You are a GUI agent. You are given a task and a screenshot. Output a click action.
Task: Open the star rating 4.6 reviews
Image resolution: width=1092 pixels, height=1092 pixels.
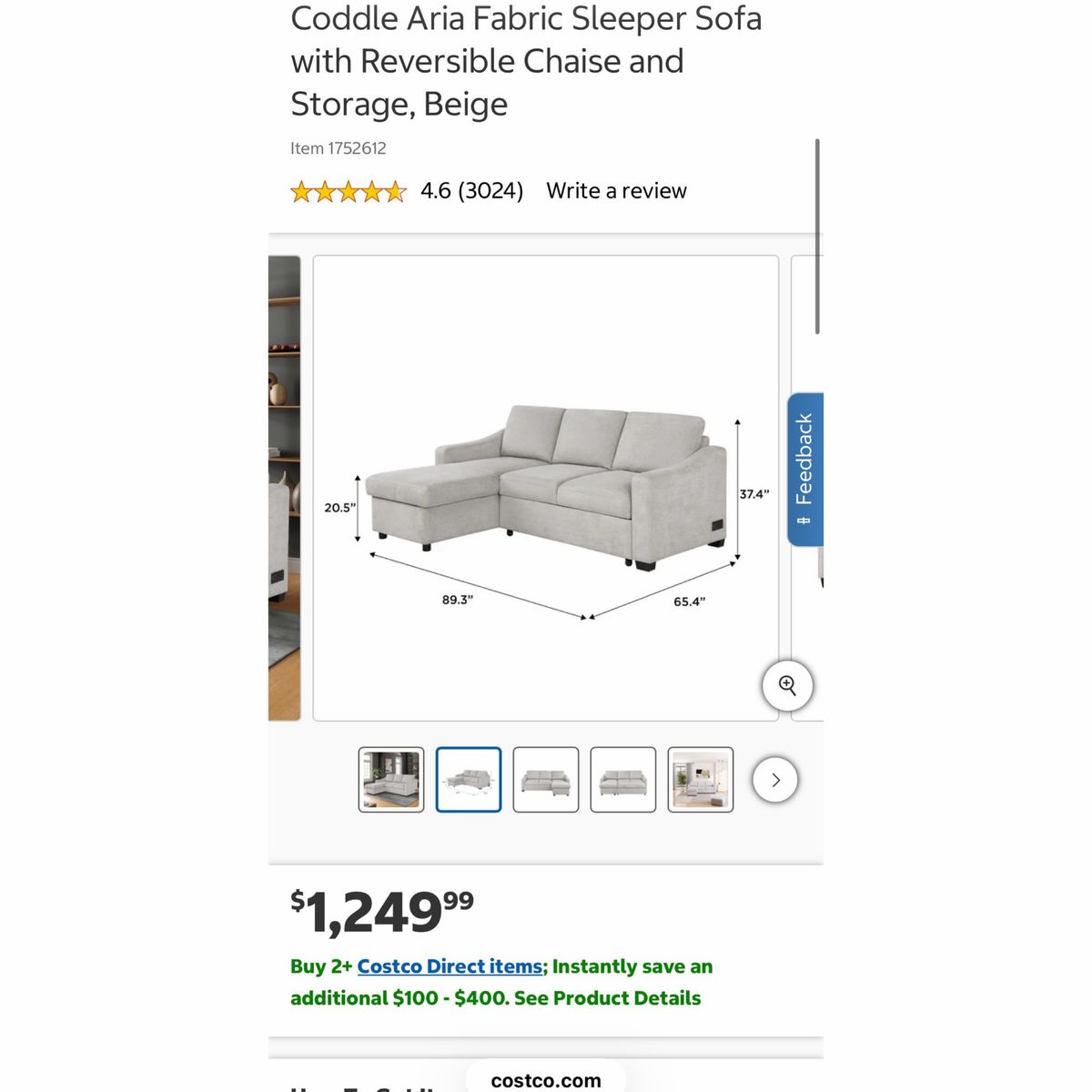pyautogui.click(x=407, y=191)
